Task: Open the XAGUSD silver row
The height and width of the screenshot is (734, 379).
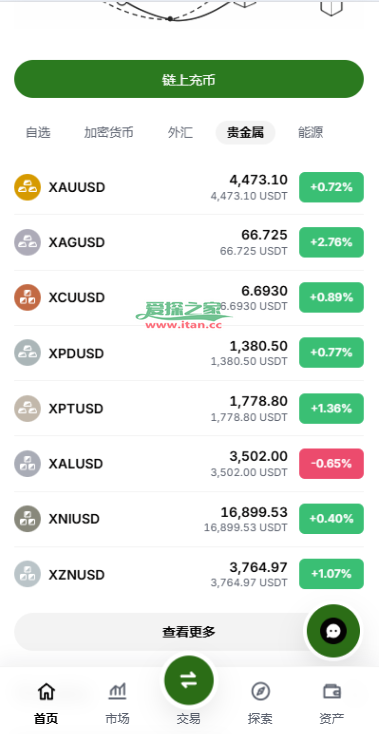Action: coord(189,242)
